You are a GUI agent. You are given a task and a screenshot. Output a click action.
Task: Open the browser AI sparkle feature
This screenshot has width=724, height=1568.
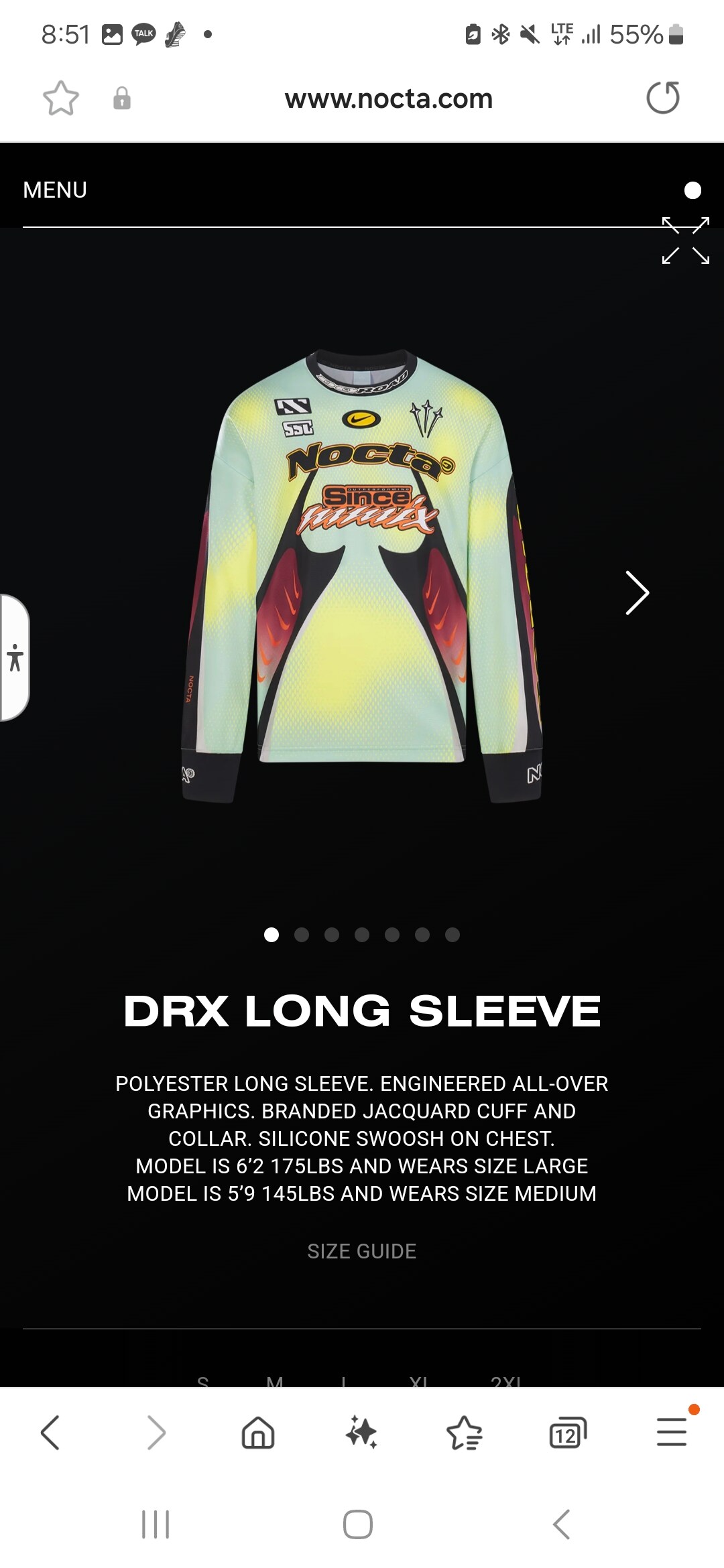pos(361,1433)
